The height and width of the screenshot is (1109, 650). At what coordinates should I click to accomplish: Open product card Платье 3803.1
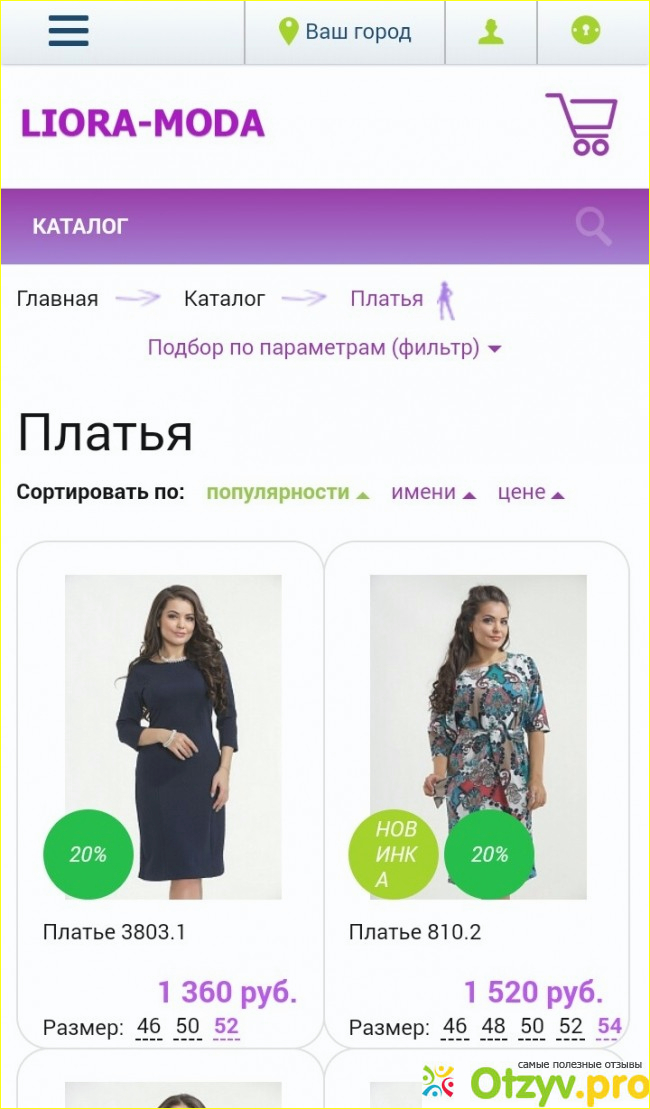coord(114,932)
